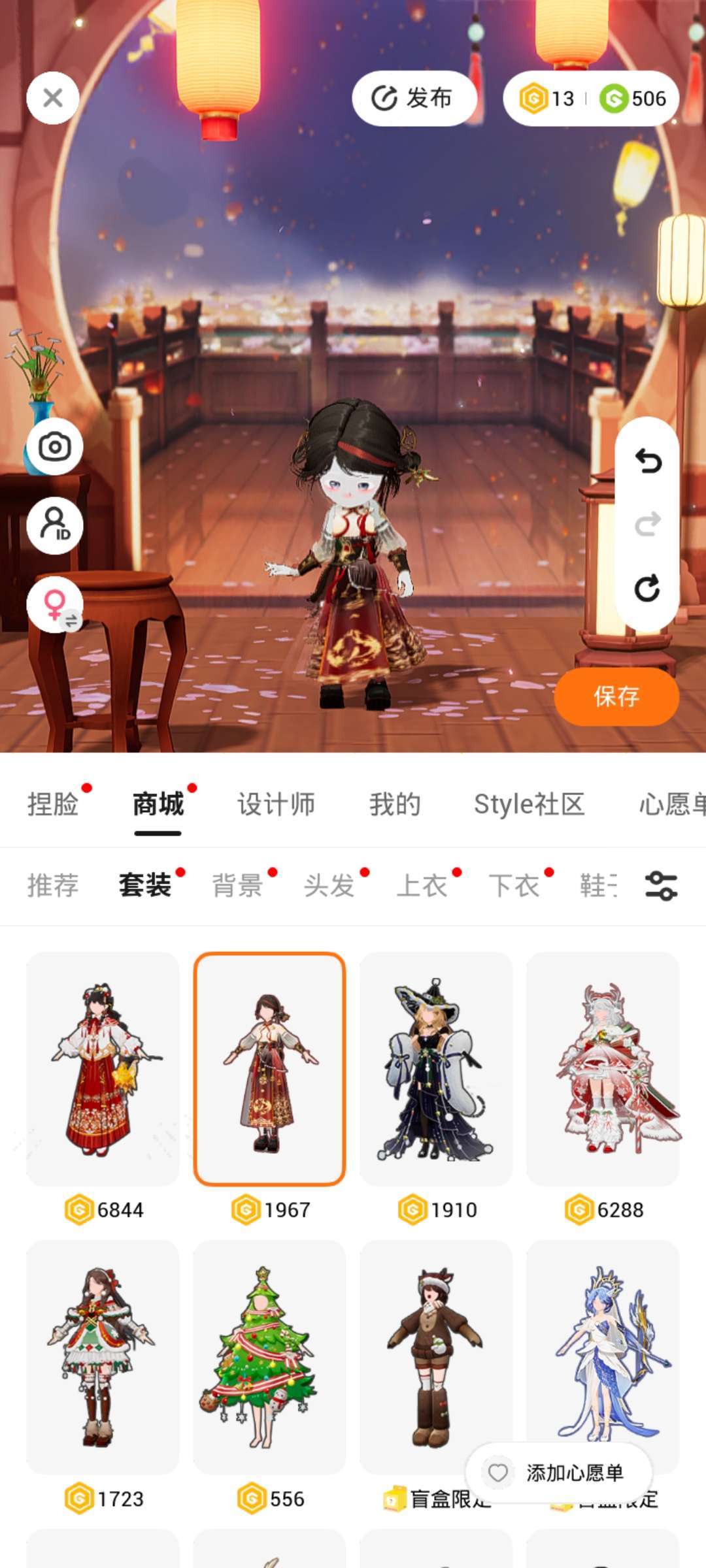Close the avatar dress-up screen
The image size is (706, 1568).
(x=53, y=98)
